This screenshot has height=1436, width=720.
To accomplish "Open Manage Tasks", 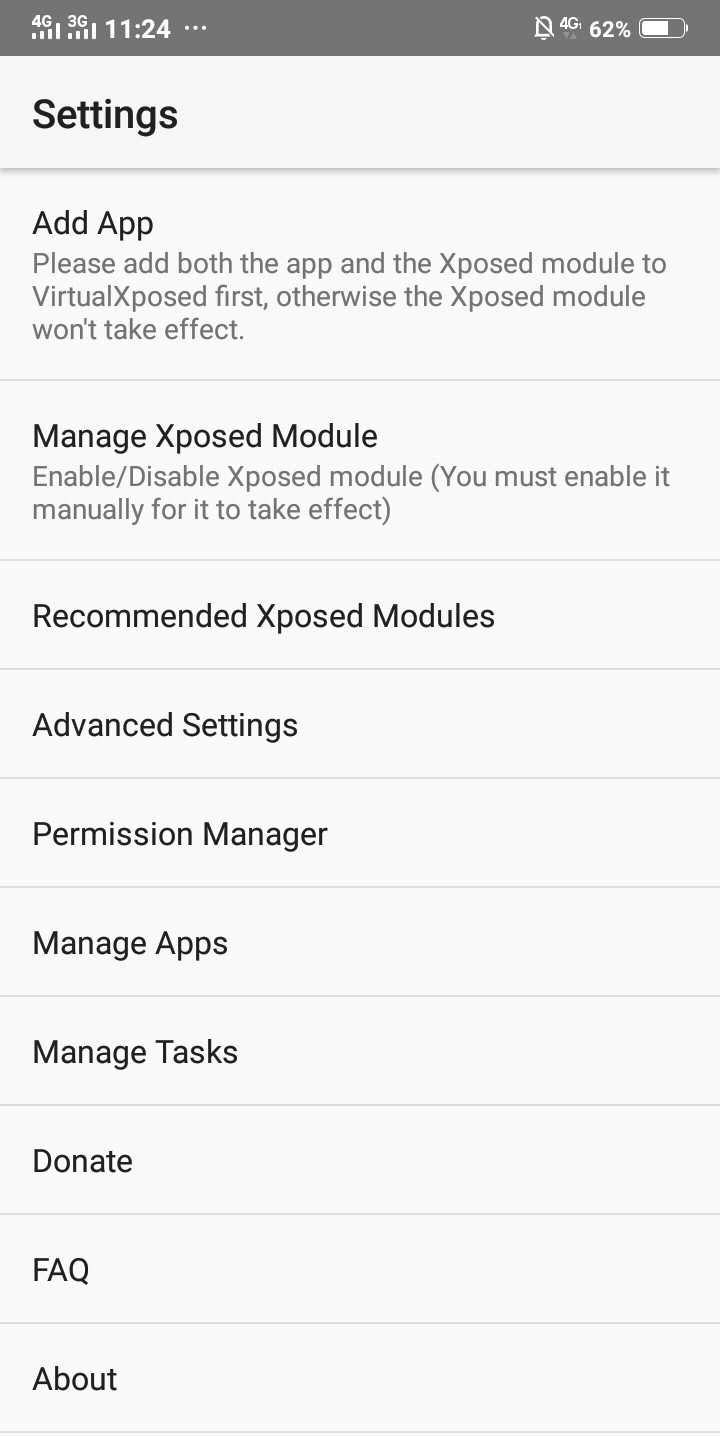I will tap(135, 1051).
